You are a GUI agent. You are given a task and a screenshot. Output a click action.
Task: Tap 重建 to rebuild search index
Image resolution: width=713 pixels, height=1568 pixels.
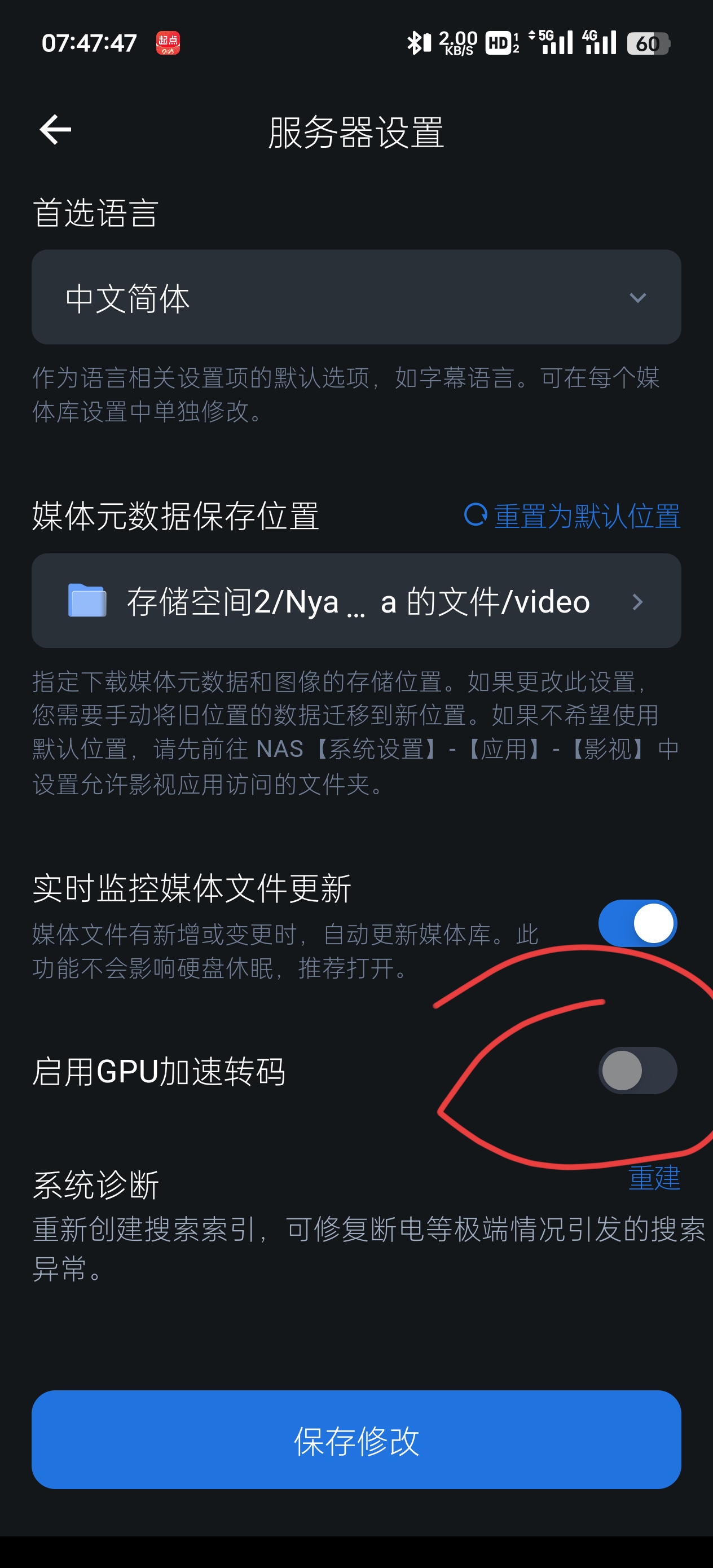(654, 1177)
